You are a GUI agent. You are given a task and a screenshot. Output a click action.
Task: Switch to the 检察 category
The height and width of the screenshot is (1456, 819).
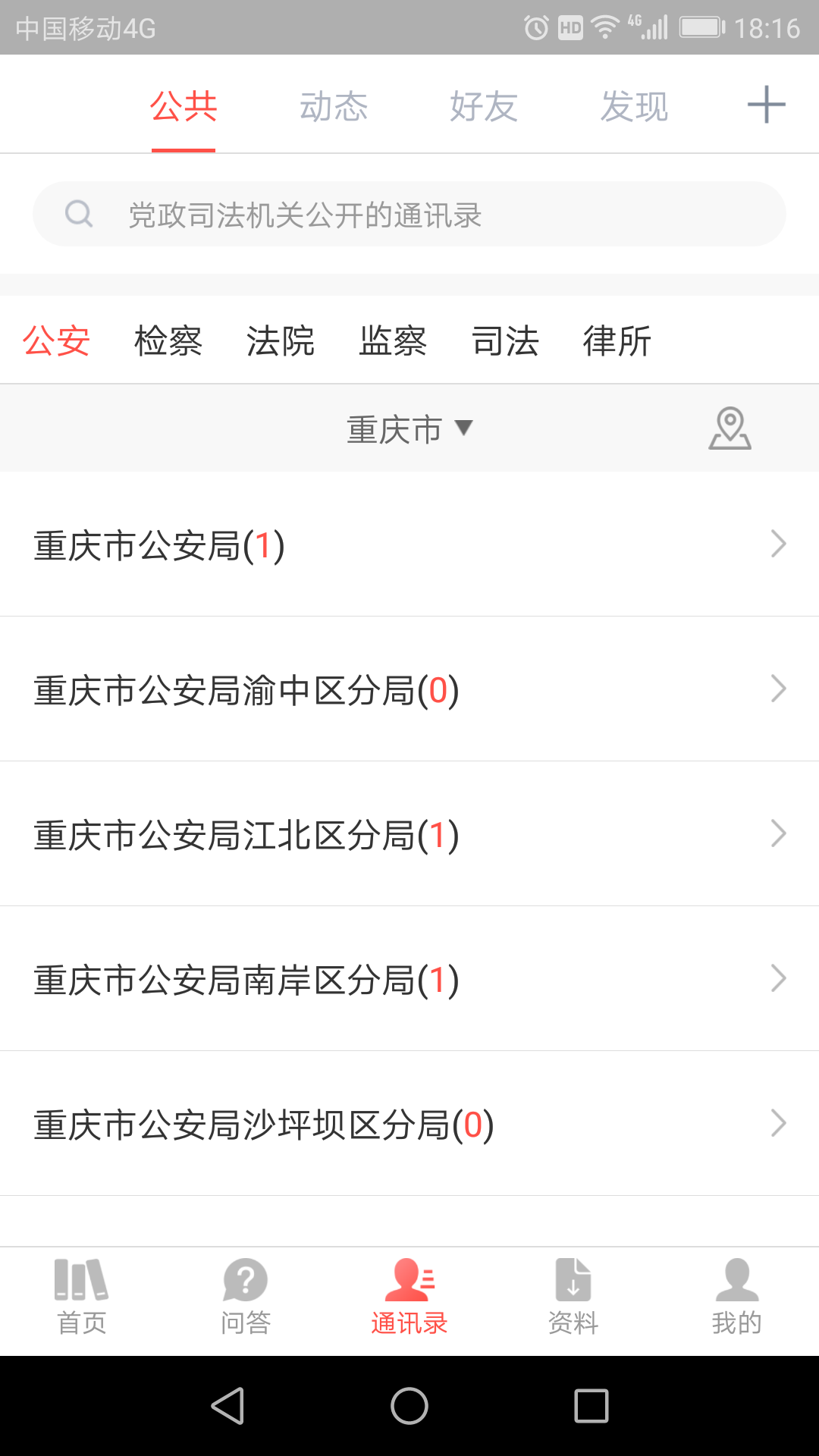click(168, 341)
